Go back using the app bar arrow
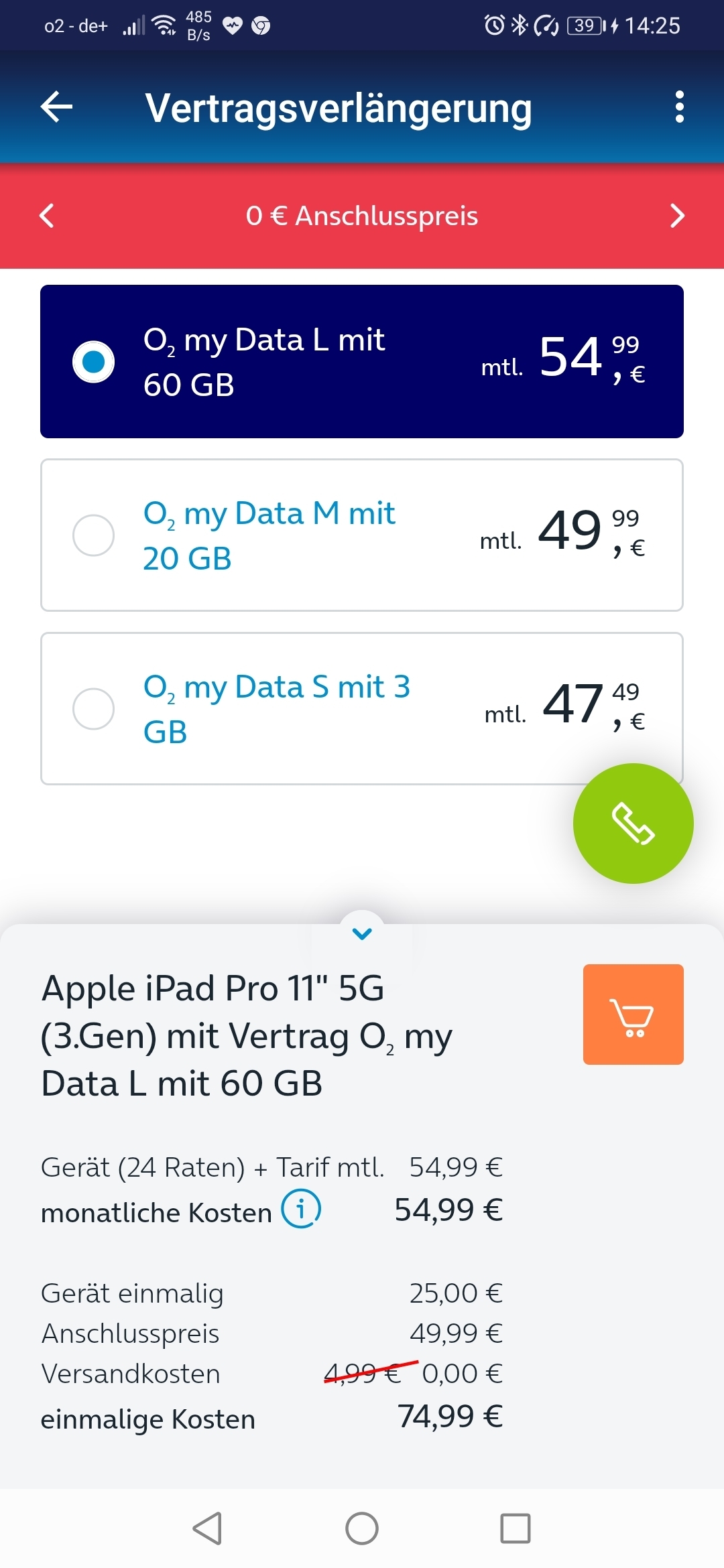Screen dimensions: 724x1568 (56, 107)
